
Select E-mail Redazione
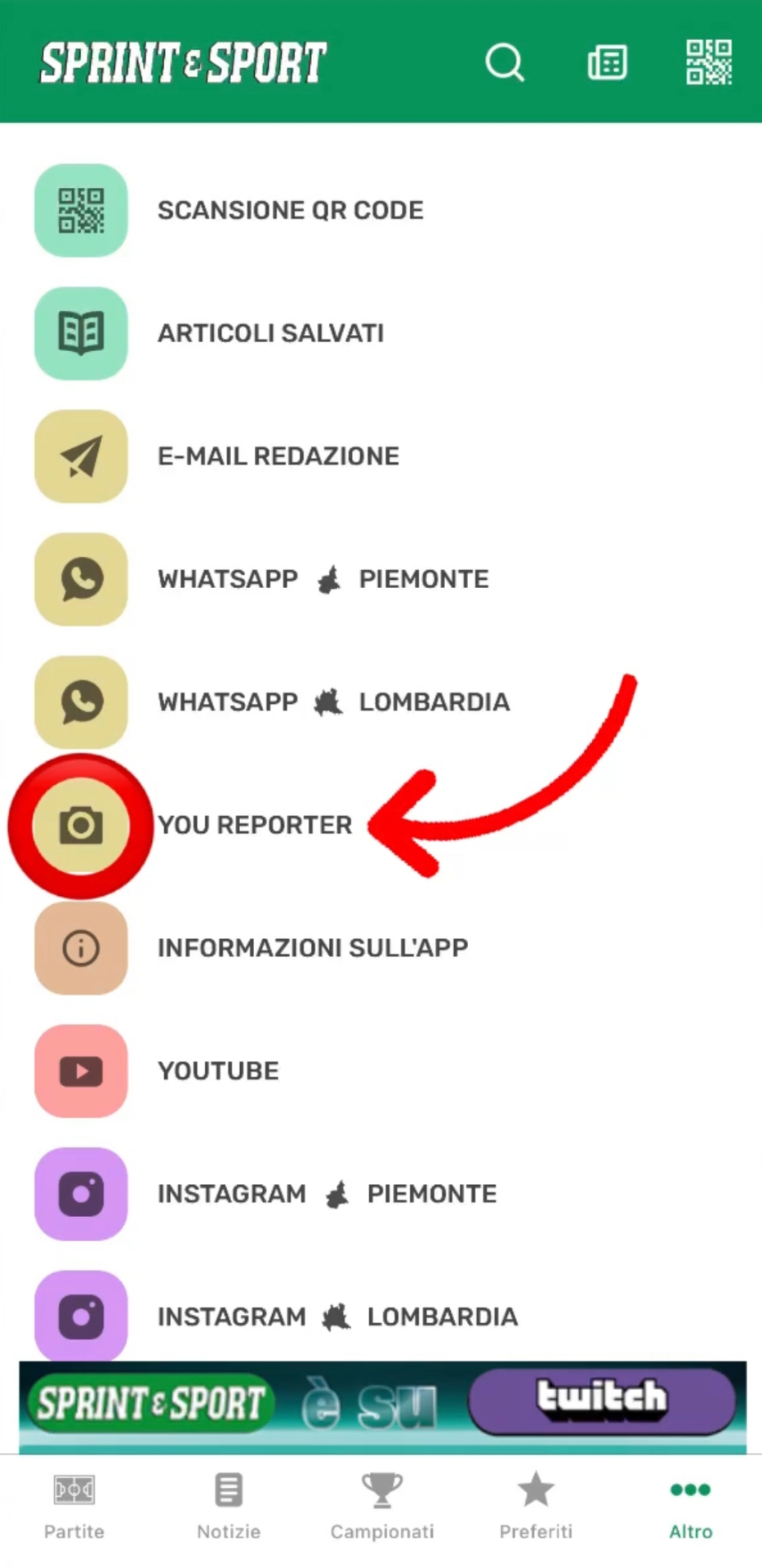pyautogui.click(x=278, y=456)
